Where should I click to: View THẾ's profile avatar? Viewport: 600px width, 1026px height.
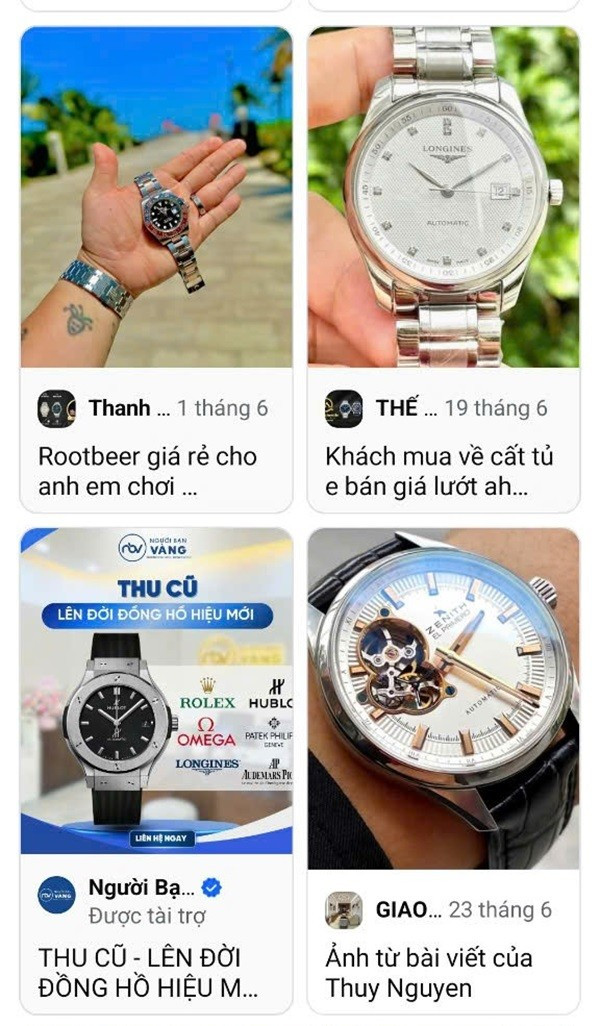(343, 409)
